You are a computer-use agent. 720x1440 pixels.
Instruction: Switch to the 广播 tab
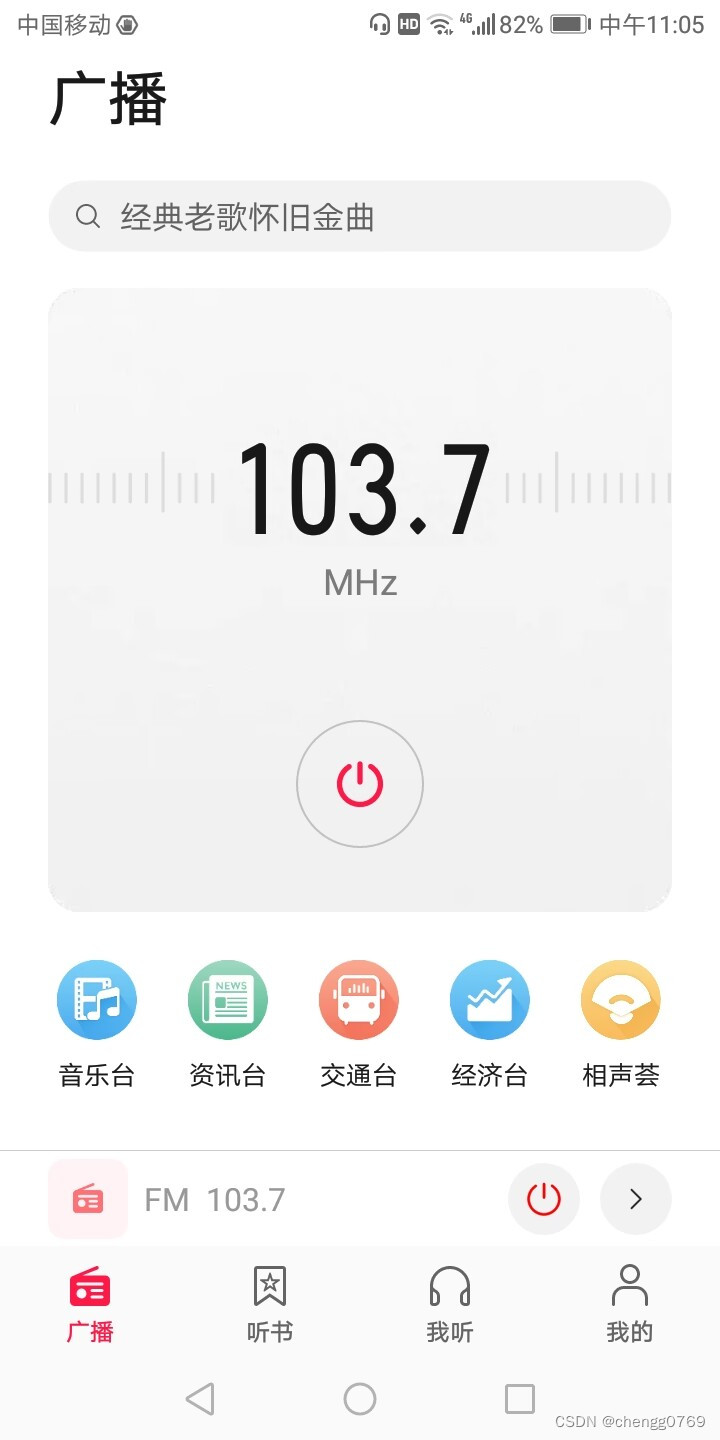(x=90, y=1303)
